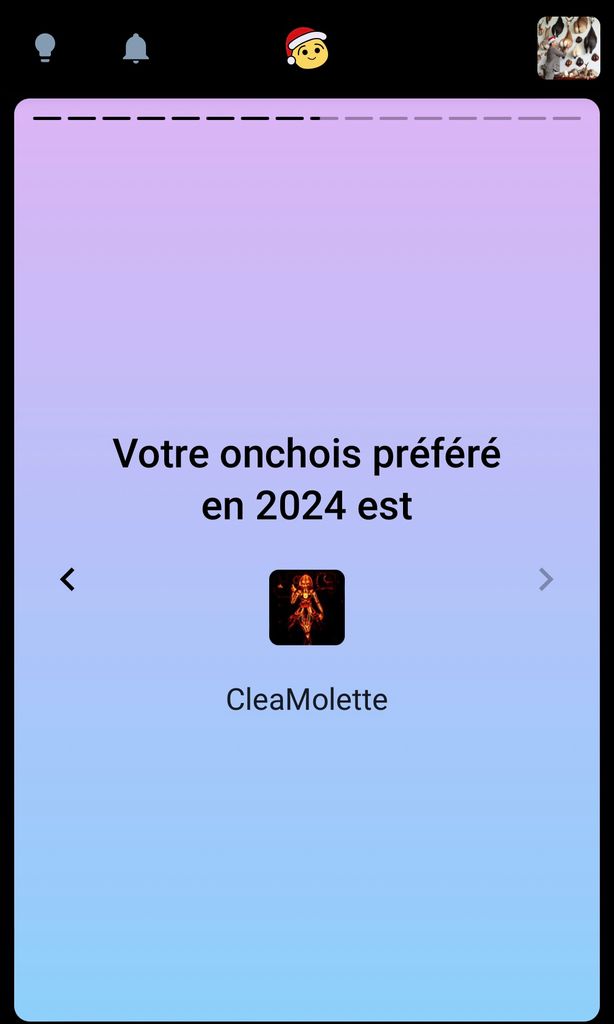The height and width of the screenshot is (1024, 614).
Task: Go to the next recap slide
Action: (x=545, y=579)
